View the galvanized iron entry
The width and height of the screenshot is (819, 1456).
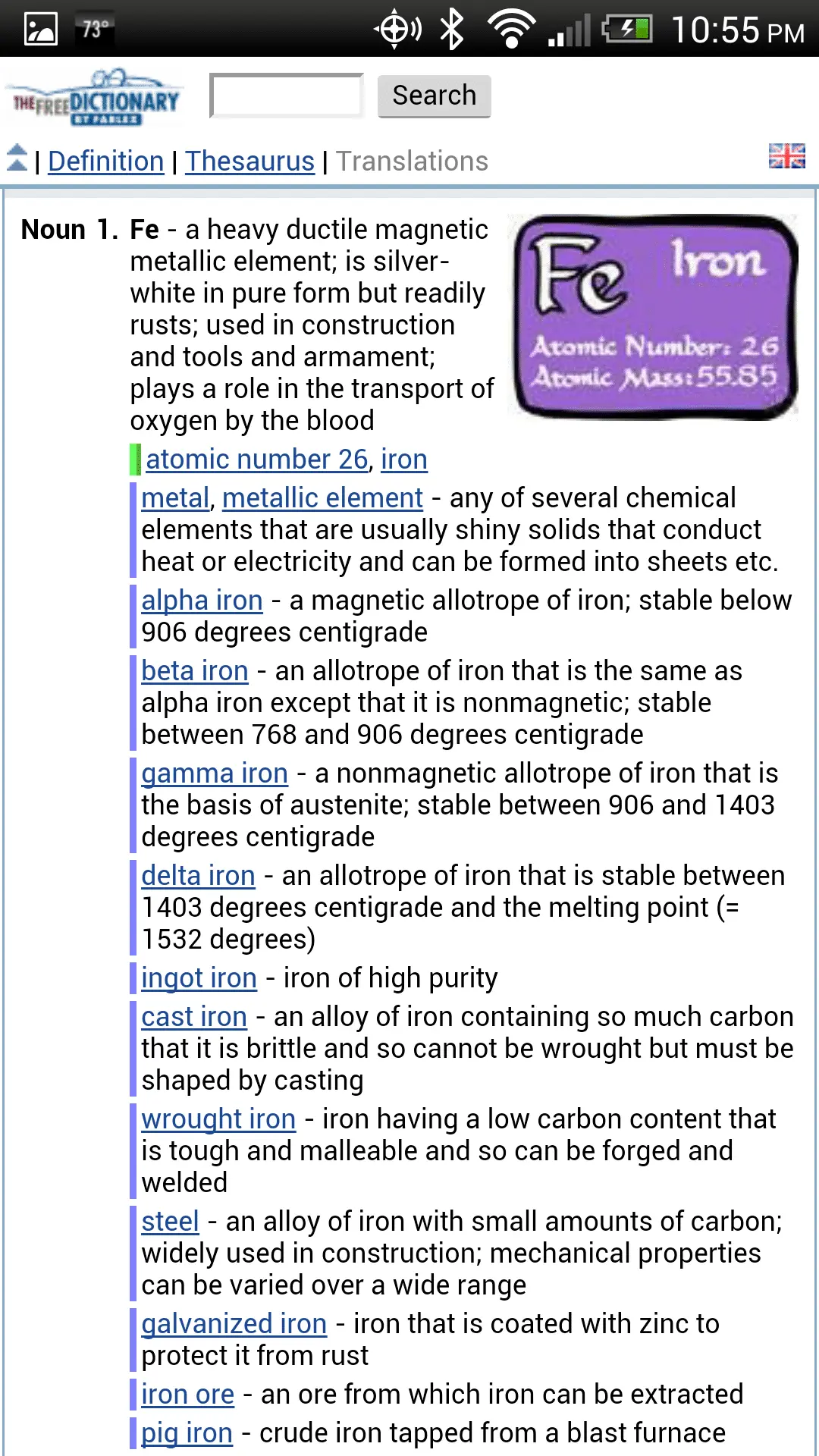tap(234, 1324)
